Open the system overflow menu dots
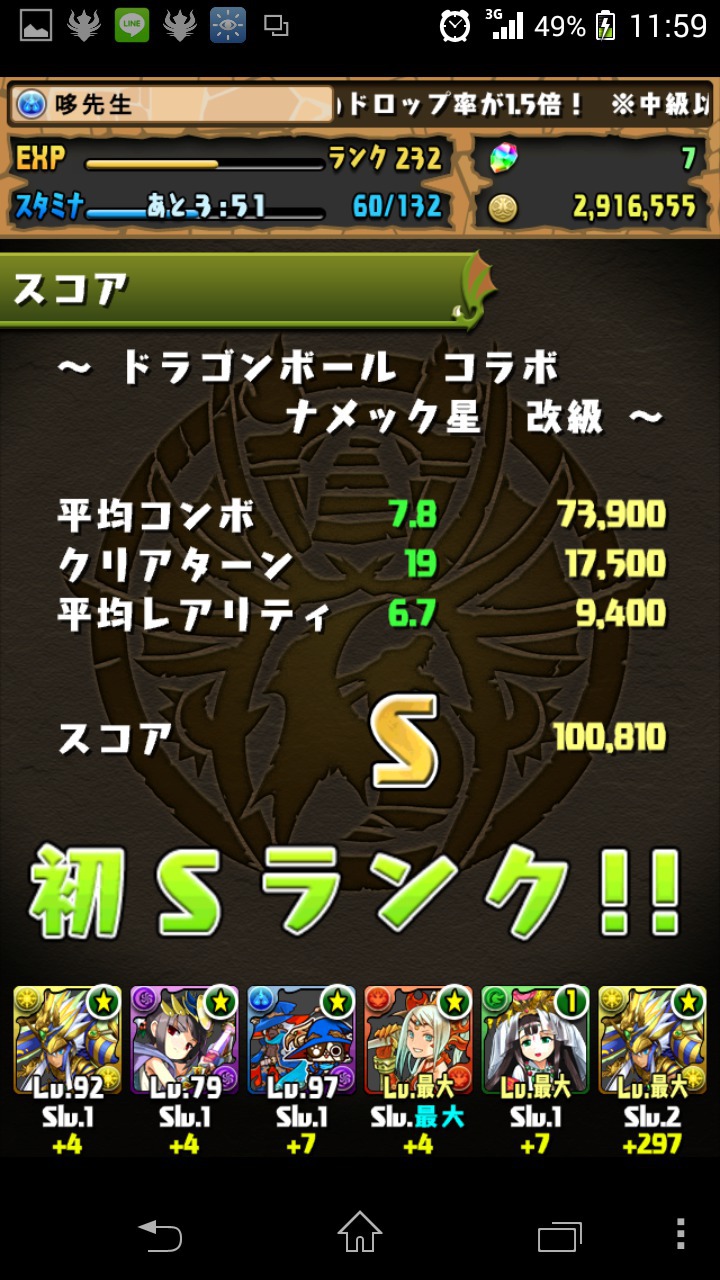 (x=680, y=1234)
